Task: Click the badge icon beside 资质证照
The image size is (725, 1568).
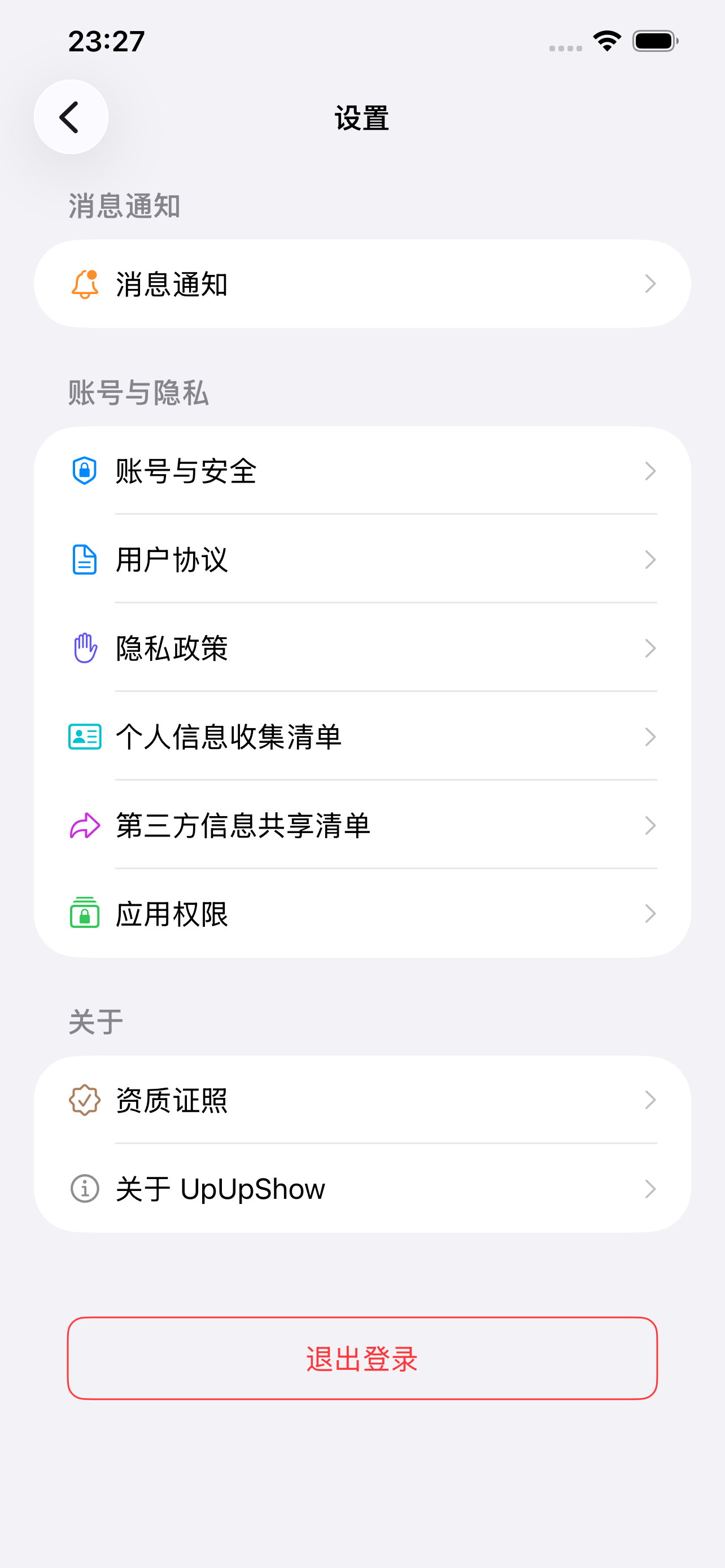Action: pos(85,1100)
